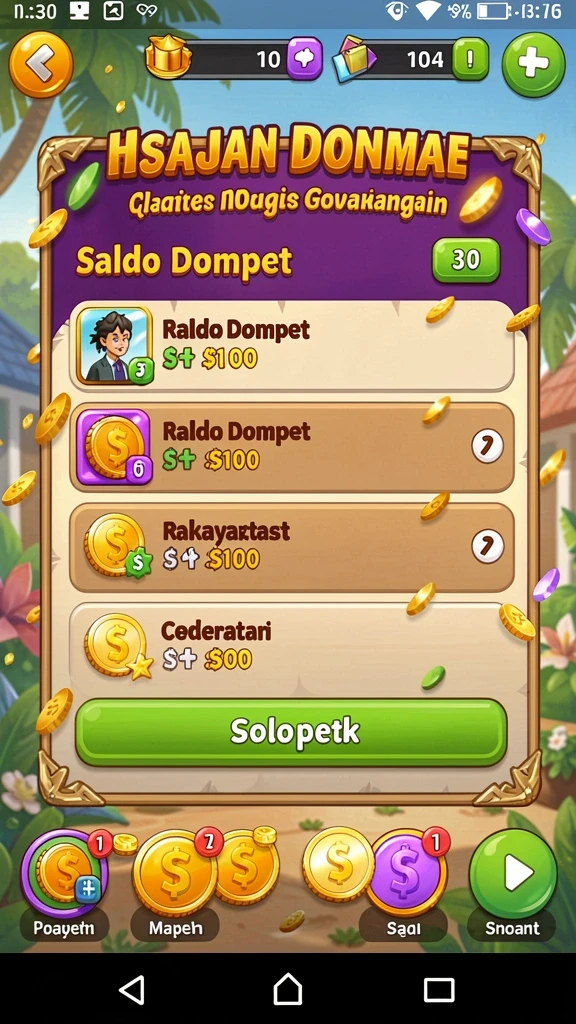The image size is (576, 1024).
Task: Tap the purple button beside the 10 counter
Action: (305, 59)
